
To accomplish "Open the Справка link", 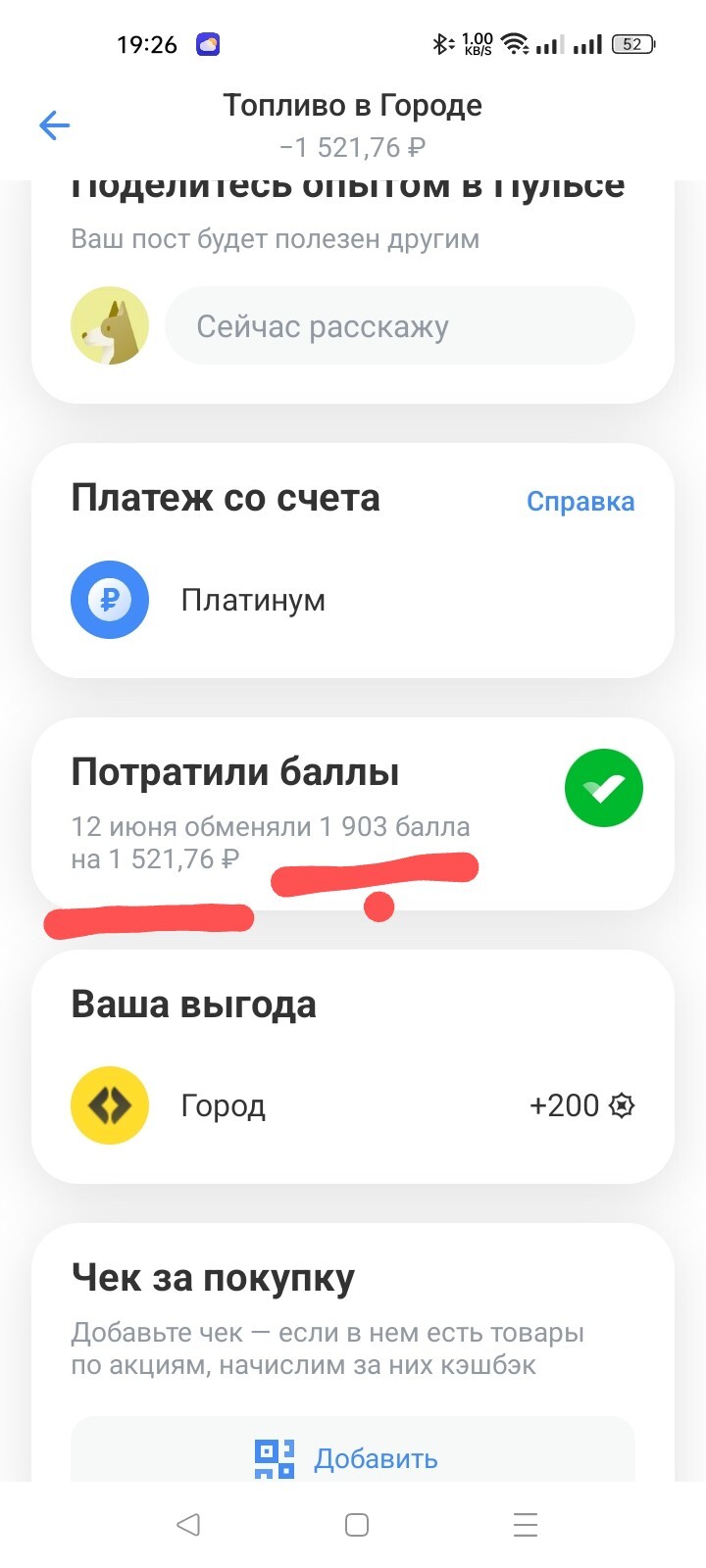I will (580, 502).
